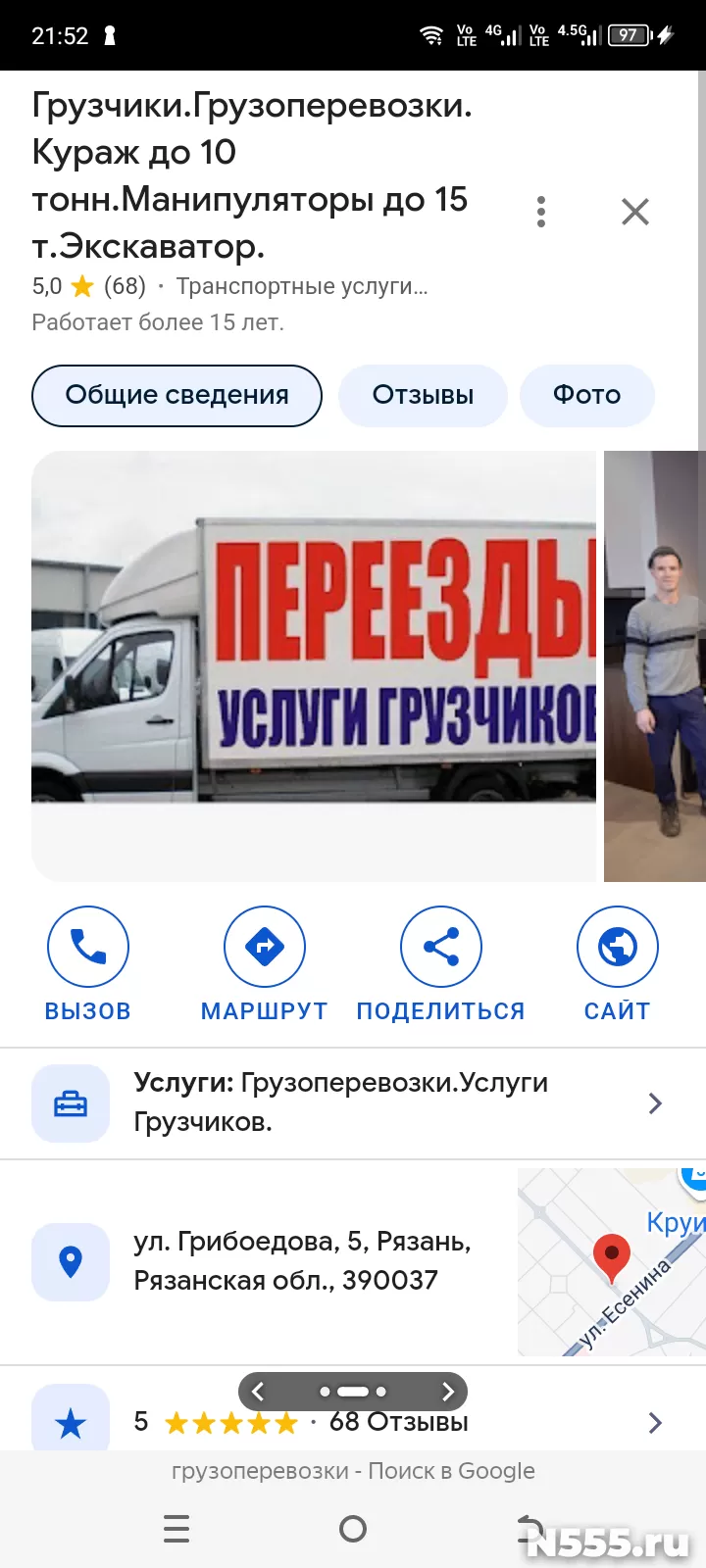This screenshot has height=1568, width=706.
Task: Call the business via Вызов
Action: [x=88, y=964]
